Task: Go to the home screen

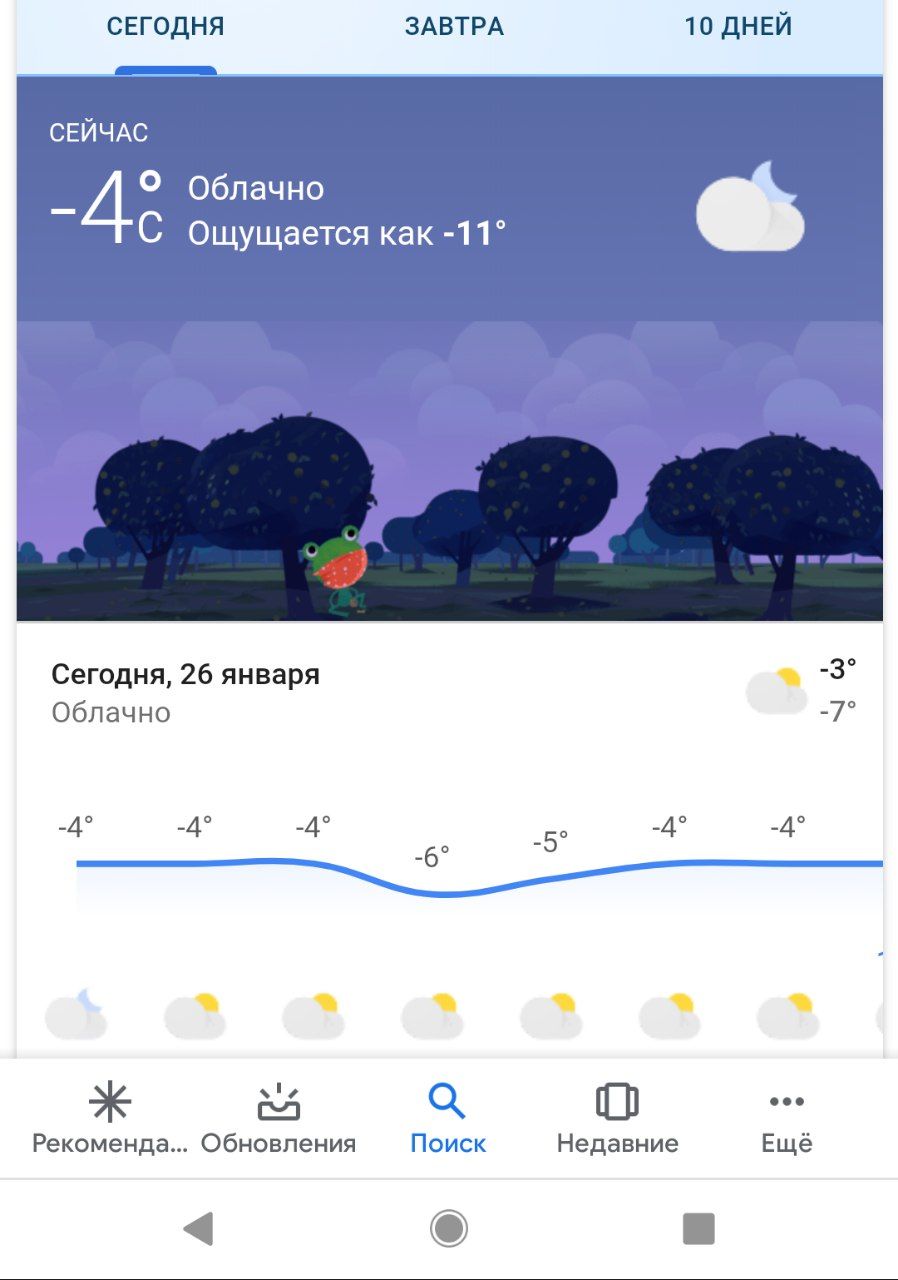Action: 449,1228
